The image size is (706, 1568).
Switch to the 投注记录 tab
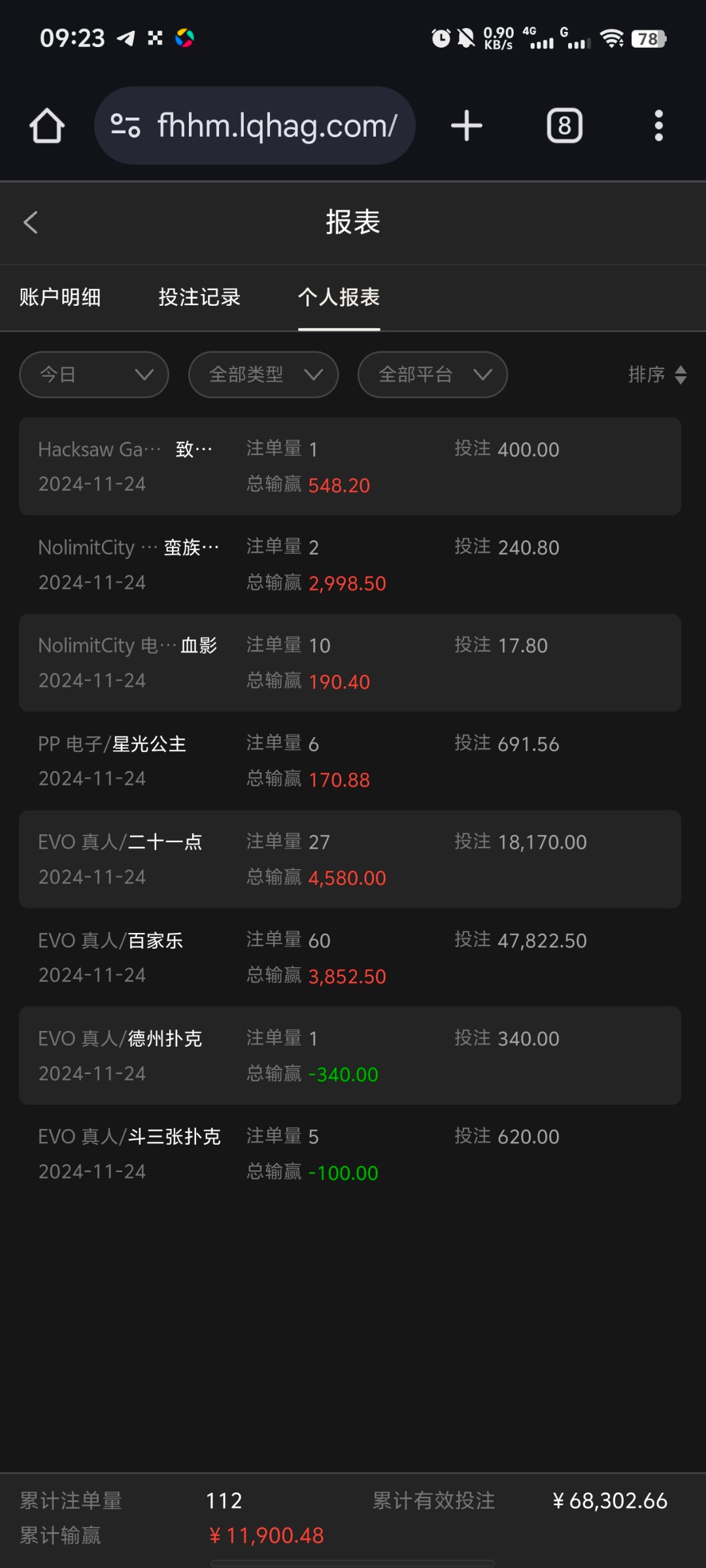(x=199, y=297)
